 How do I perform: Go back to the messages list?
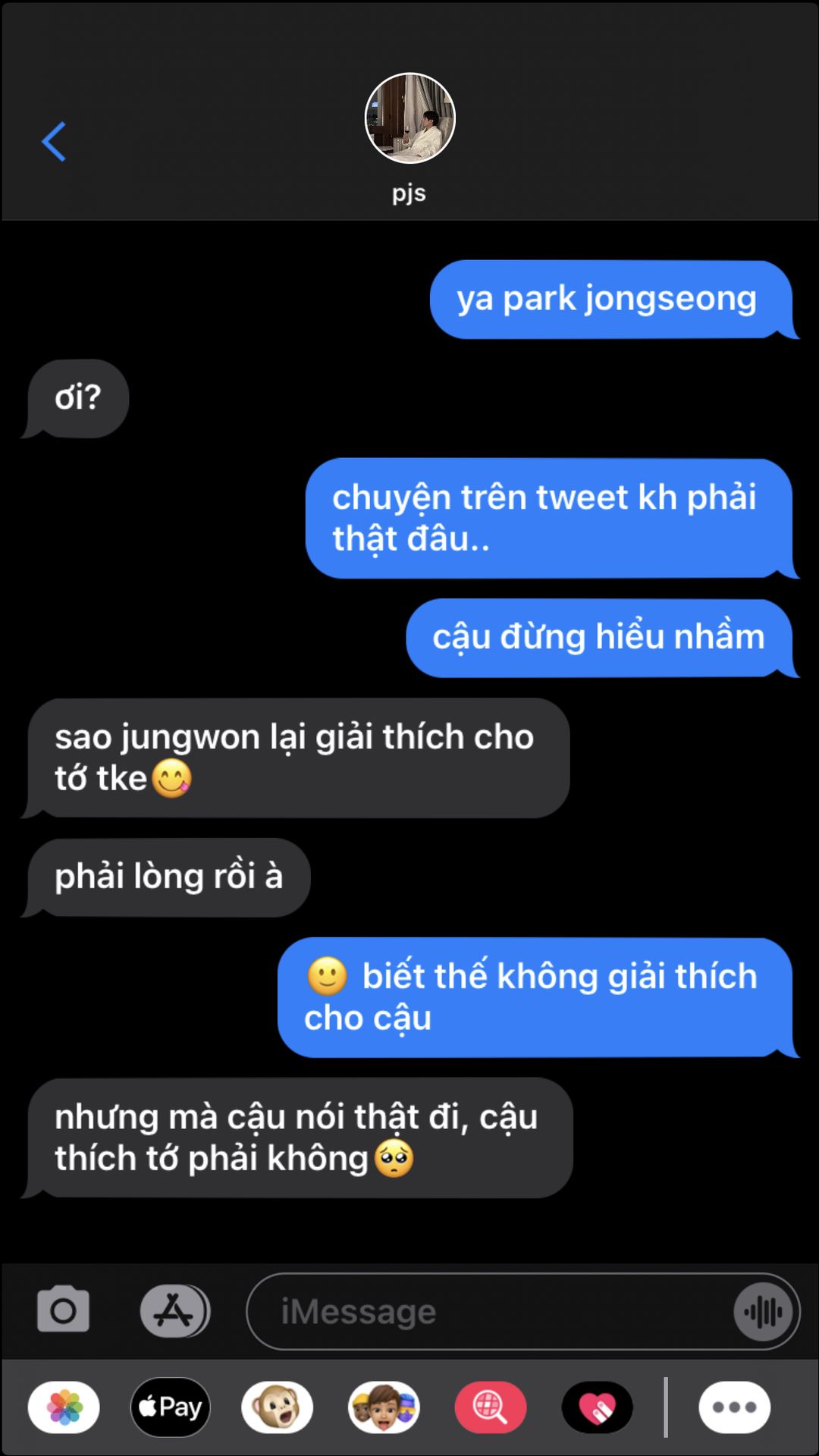pos(54,142)
